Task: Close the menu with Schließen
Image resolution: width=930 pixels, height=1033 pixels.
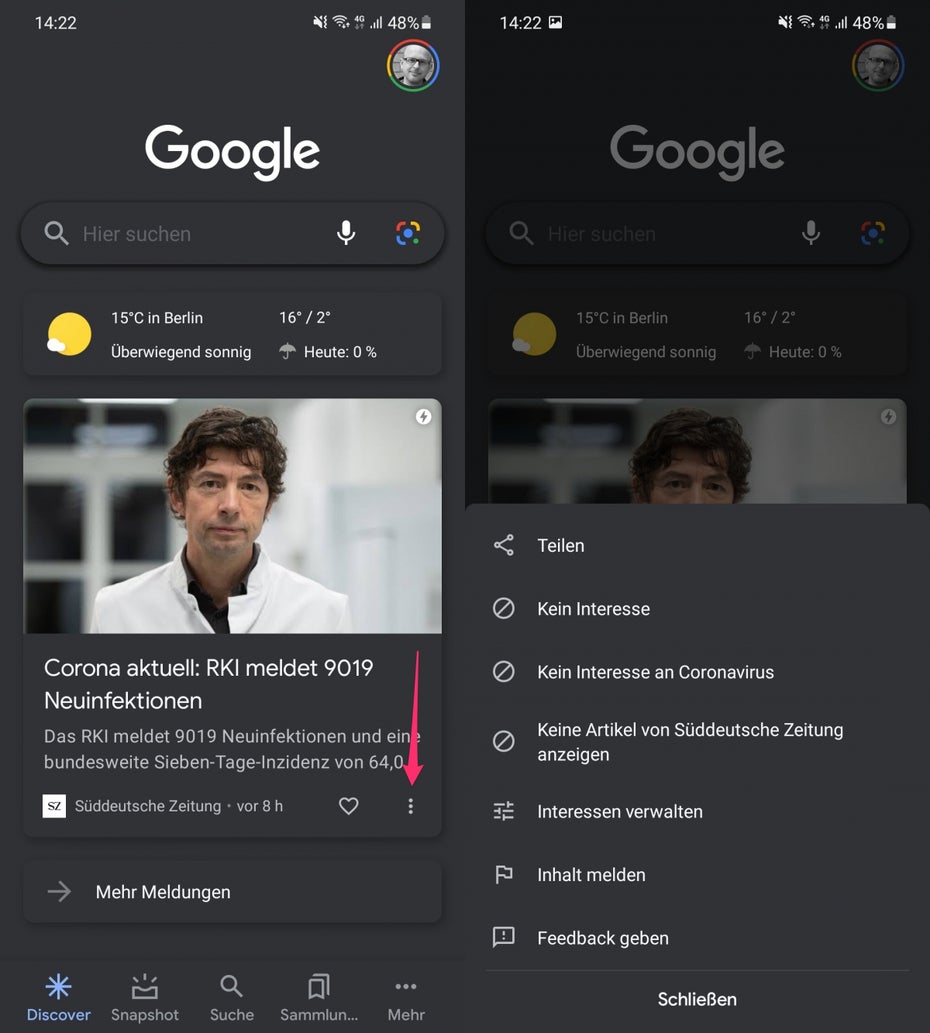Action: pos(697,999)
